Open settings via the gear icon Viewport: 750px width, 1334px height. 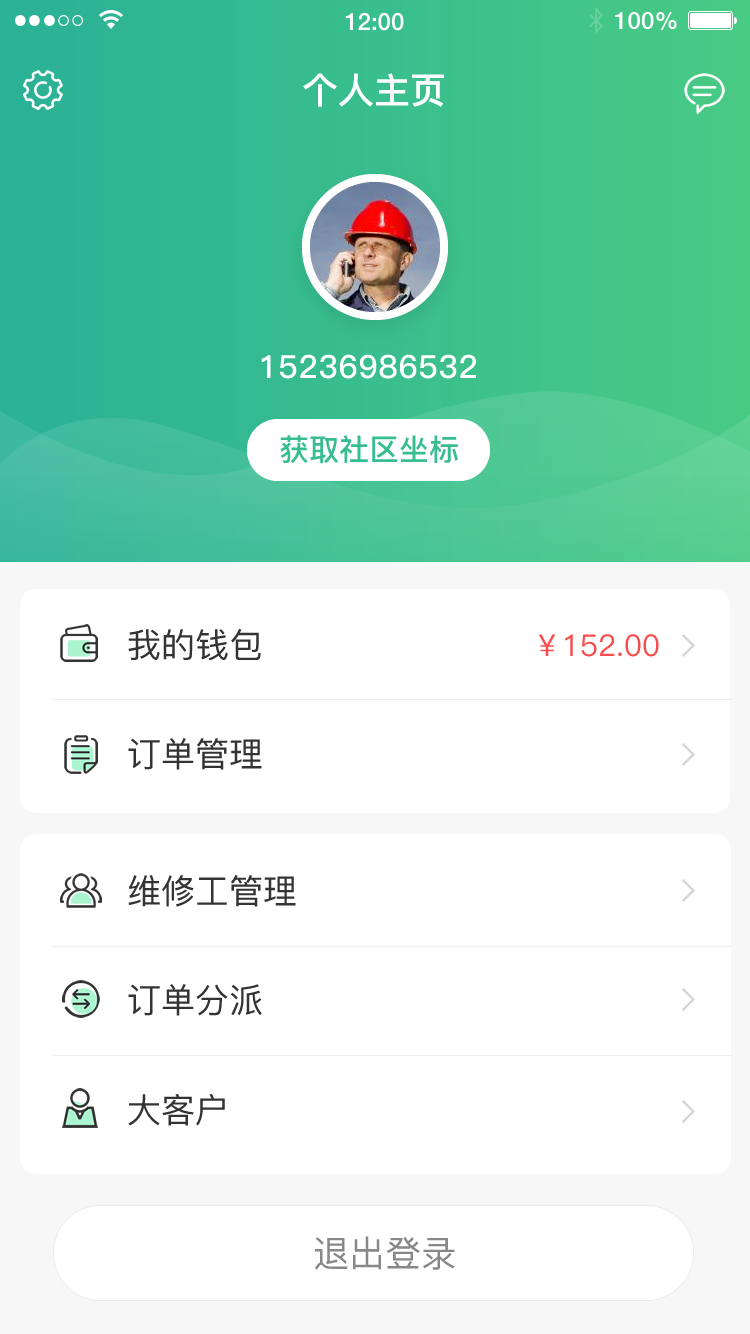pyautogui.click(x=43, y=91)
